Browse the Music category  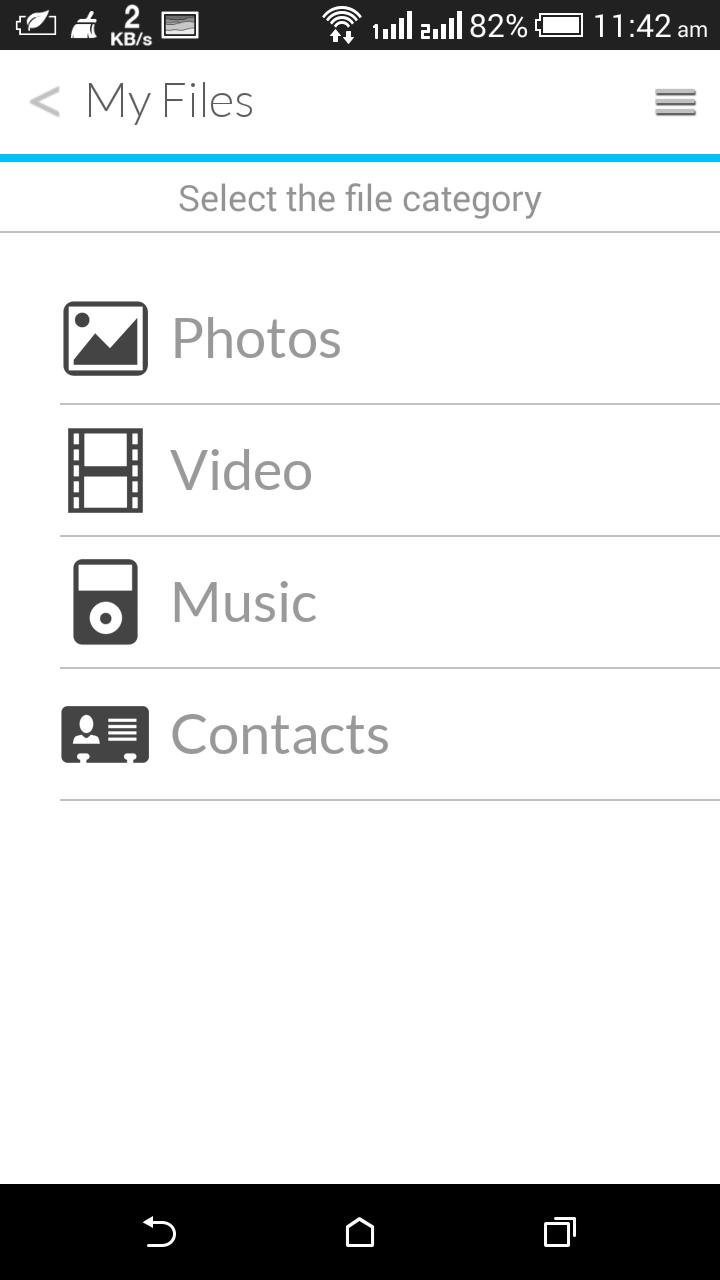point(244,603)
